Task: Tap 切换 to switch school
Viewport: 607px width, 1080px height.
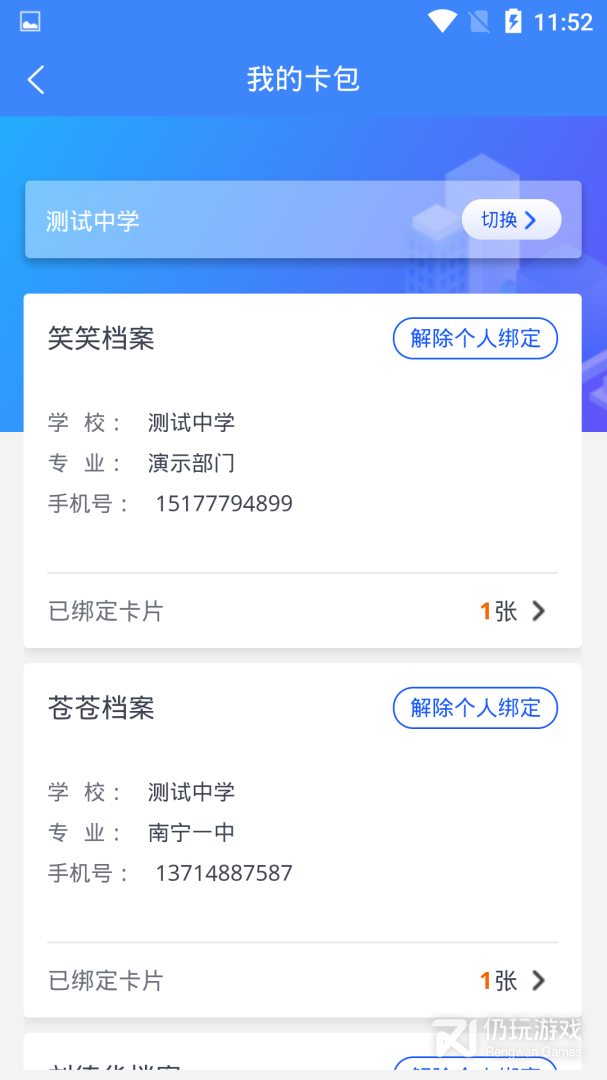Action: click(511, 220)
